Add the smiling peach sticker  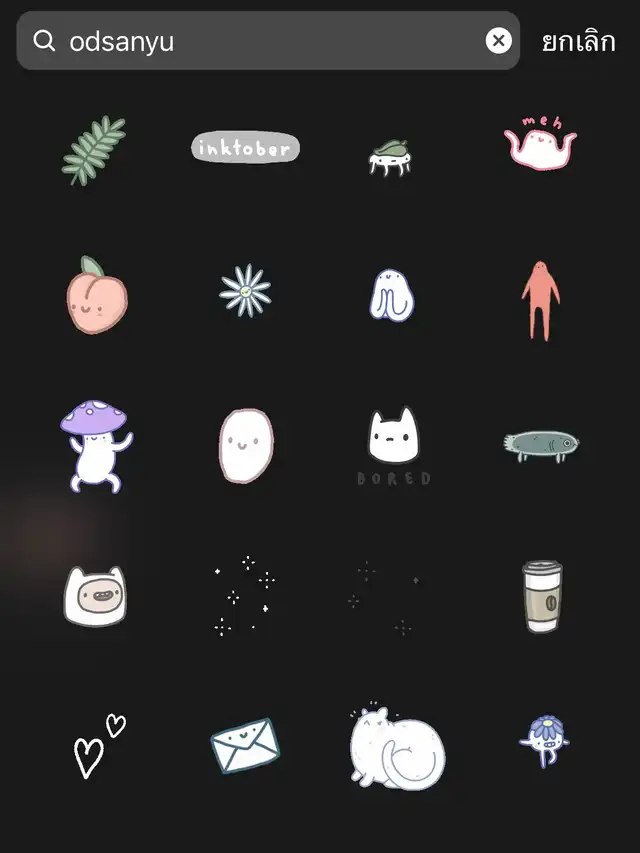point(97,294)
